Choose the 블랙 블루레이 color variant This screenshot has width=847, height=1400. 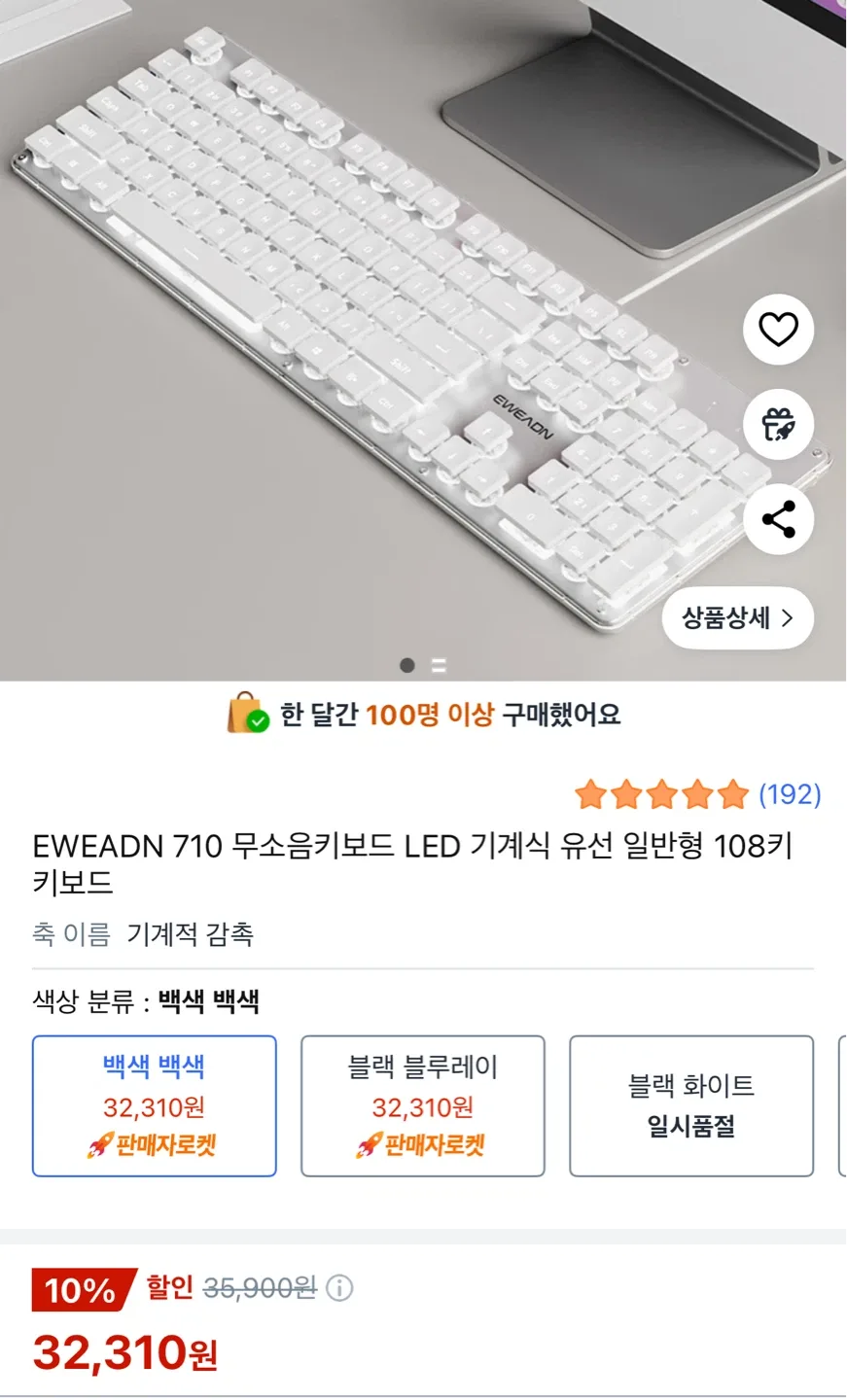click(421, 1105)
